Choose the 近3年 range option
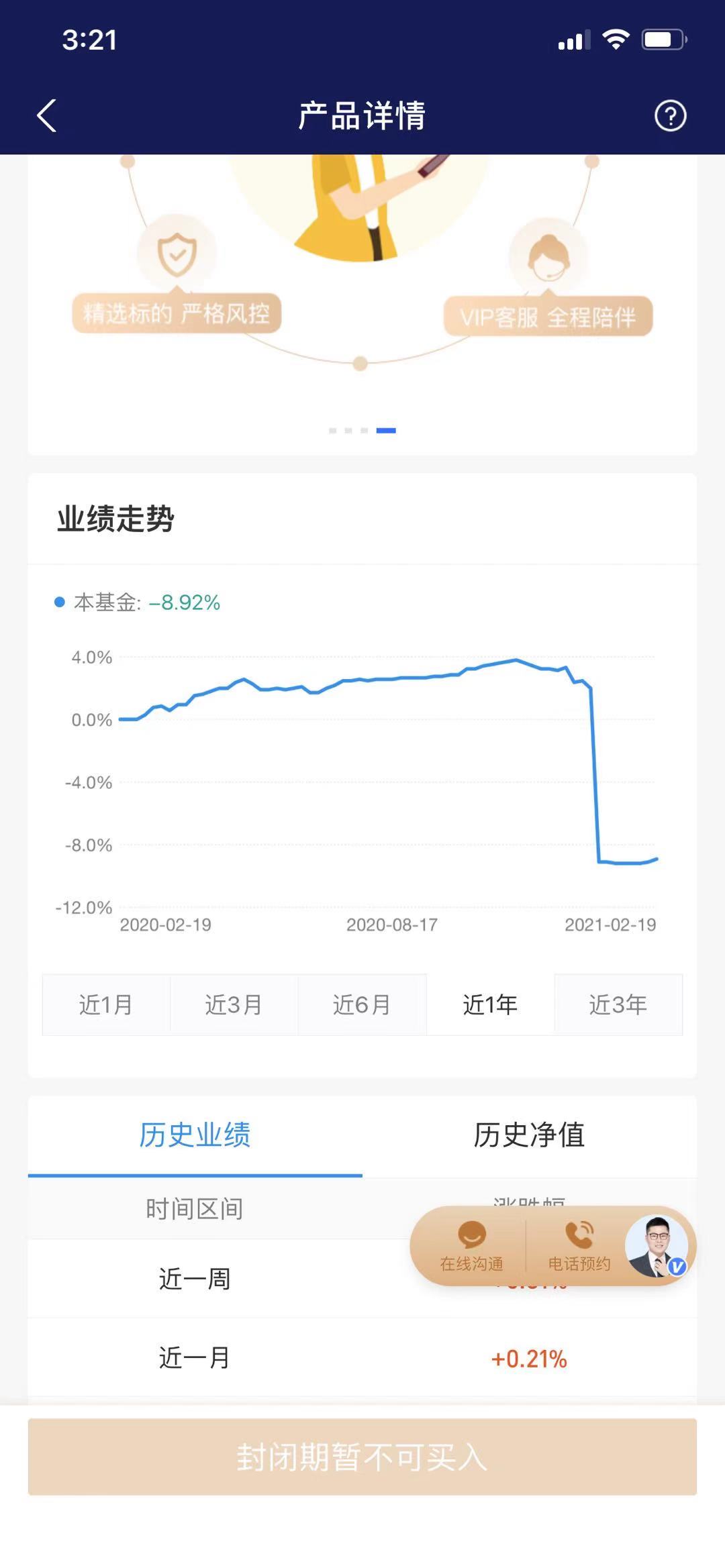 click(x=618, y=1005)
